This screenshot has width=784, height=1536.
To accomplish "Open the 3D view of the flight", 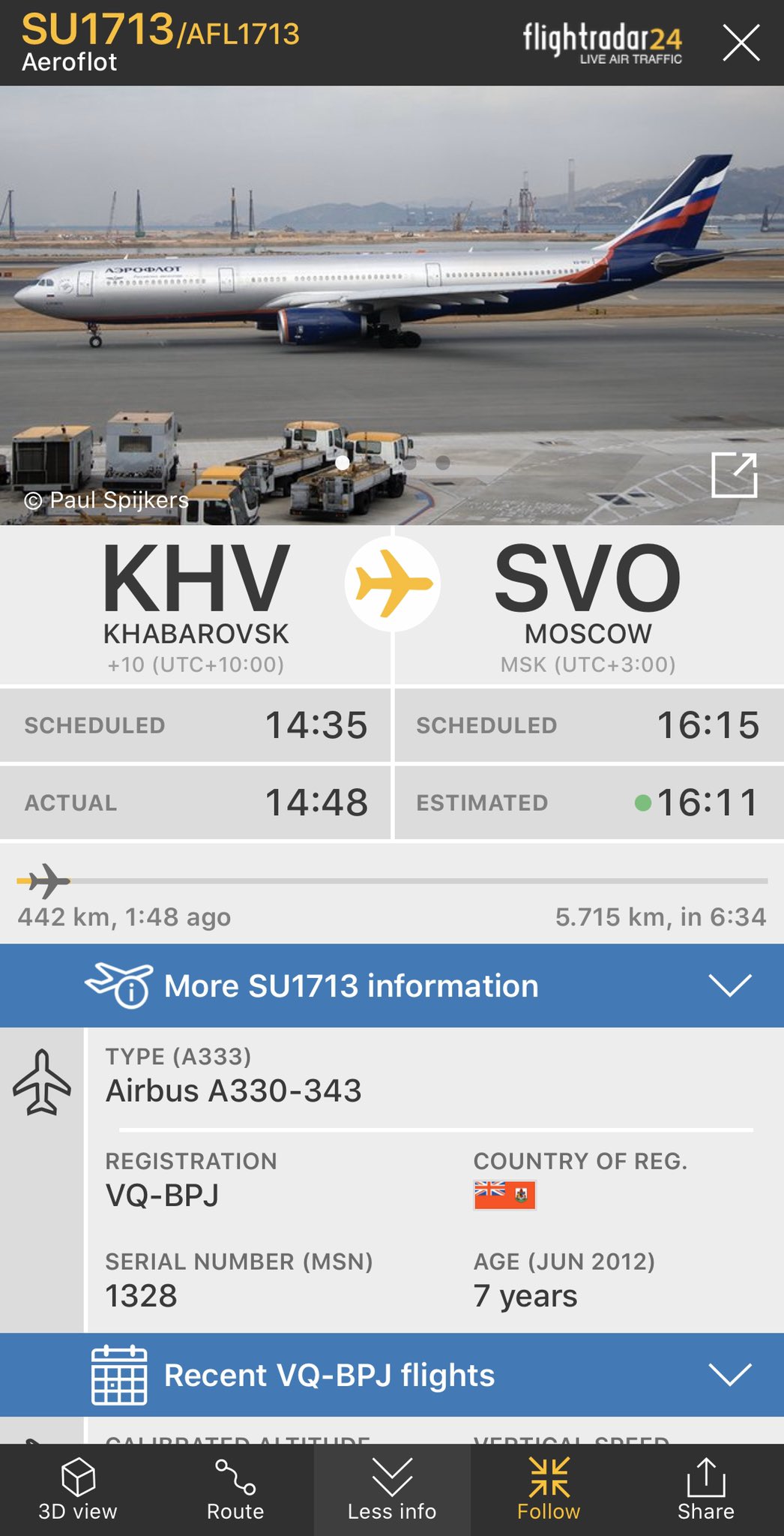I will point(78,1489).
